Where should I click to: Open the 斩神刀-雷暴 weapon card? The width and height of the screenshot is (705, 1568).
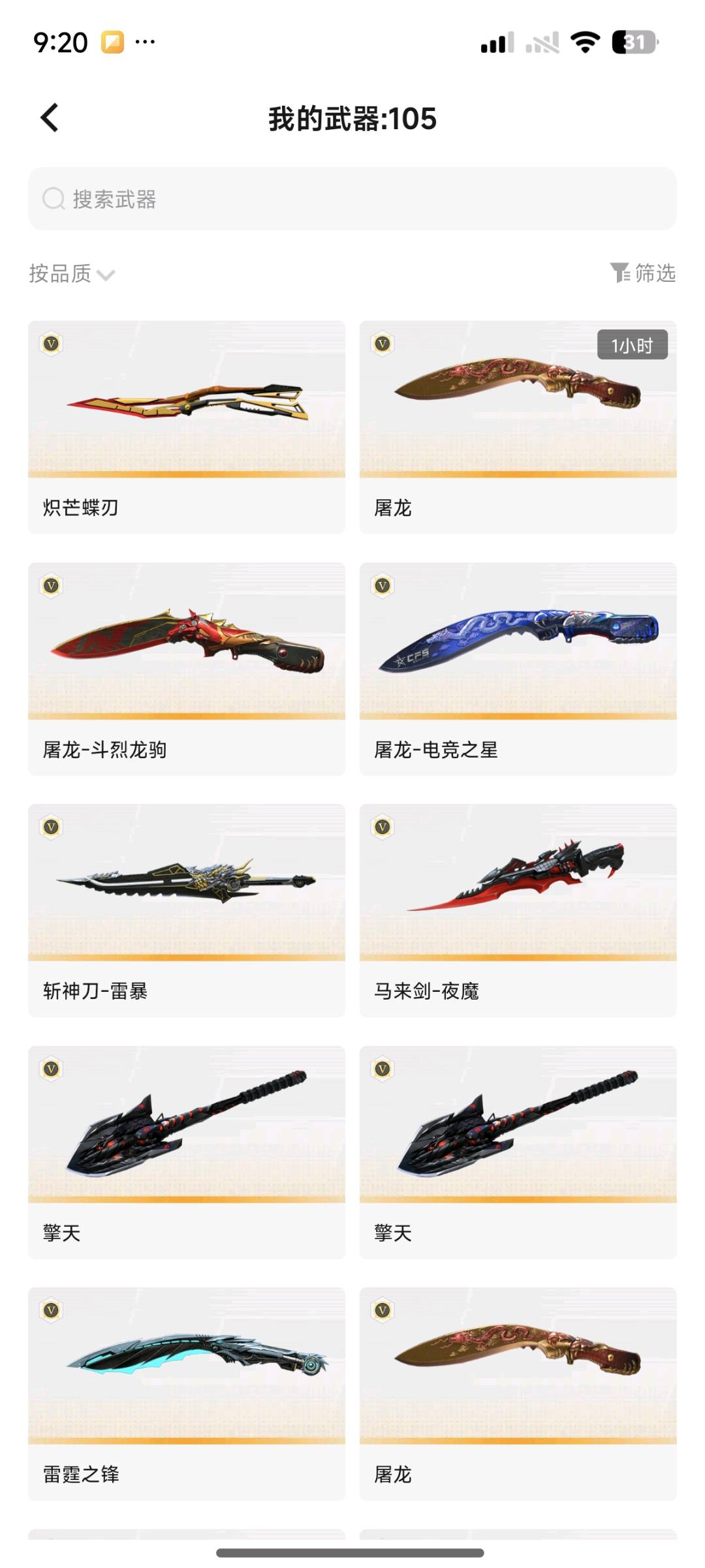click(x=187, y=910)
